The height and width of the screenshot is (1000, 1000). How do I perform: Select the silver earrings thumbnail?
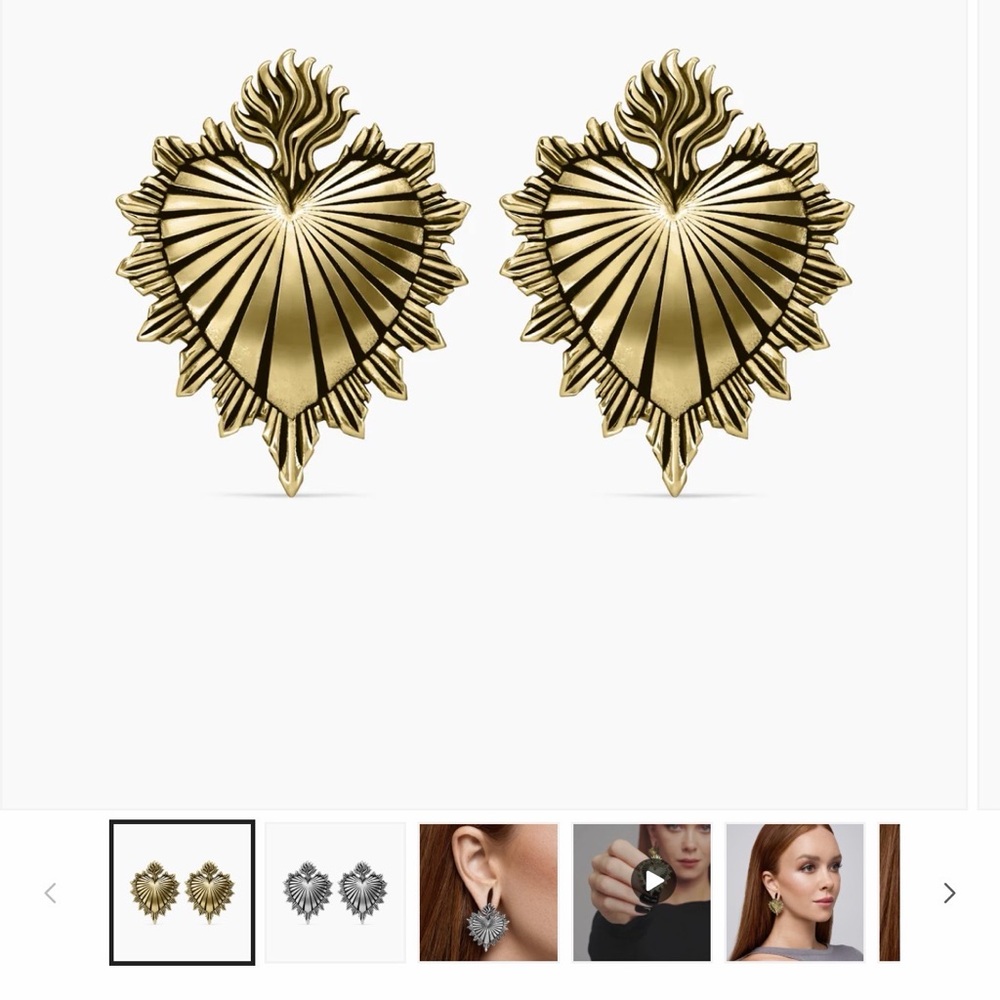[335, 892]
